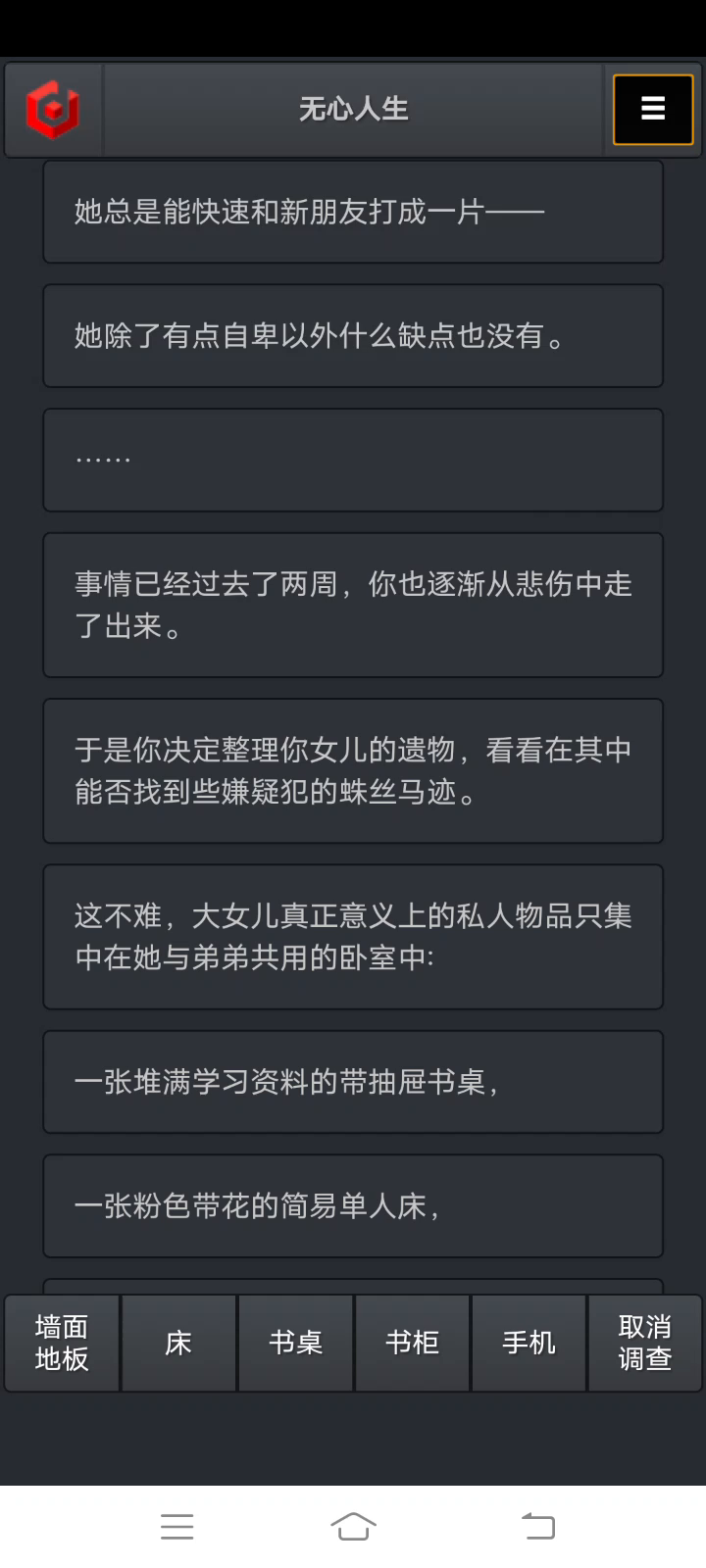
Task: Tap the Android home navigation icon
Action: click(x=353, y=1525)
